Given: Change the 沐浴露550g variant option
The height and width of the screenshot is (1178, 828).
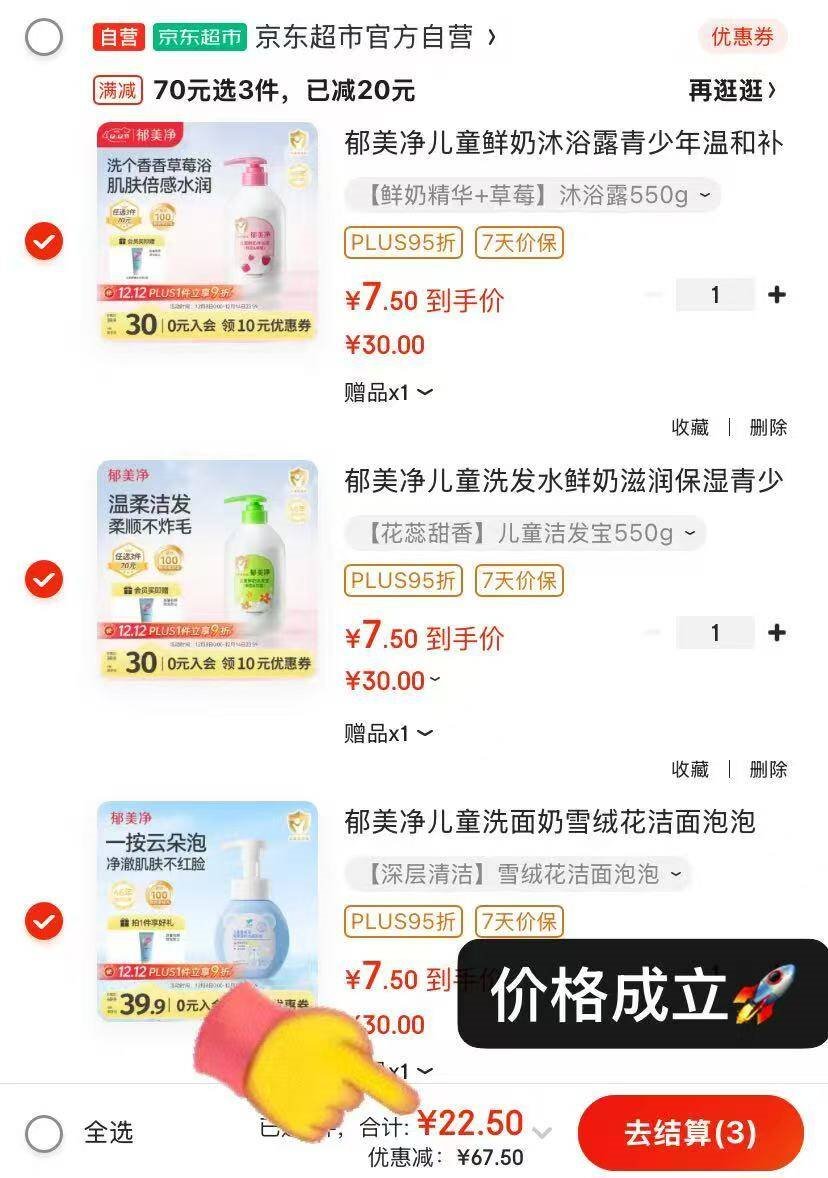Looking at the screenshot, I should point(532,195).
